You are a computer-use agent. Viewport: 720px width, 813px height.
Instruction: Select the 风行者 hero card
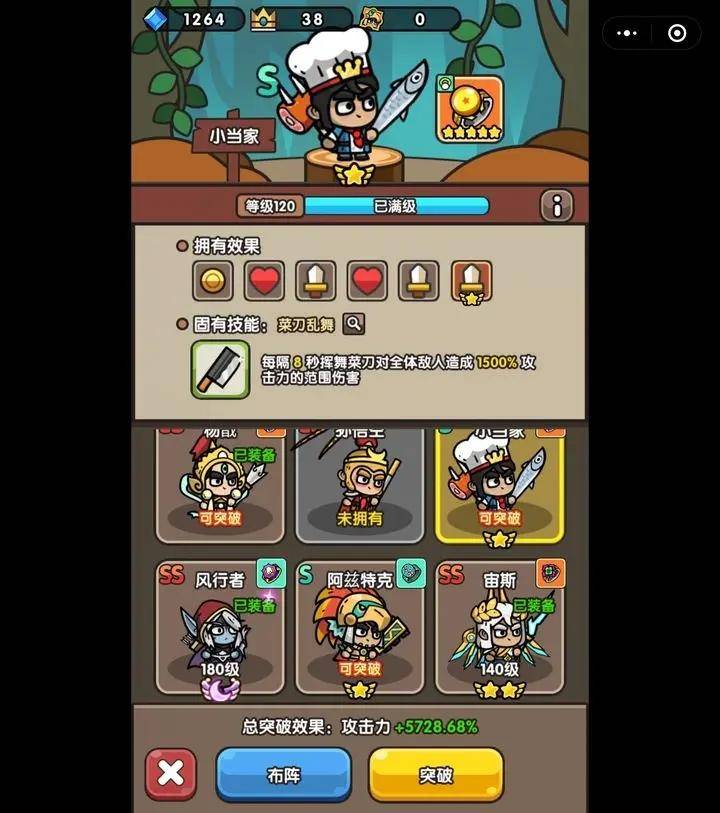click(x=220, y=626)
